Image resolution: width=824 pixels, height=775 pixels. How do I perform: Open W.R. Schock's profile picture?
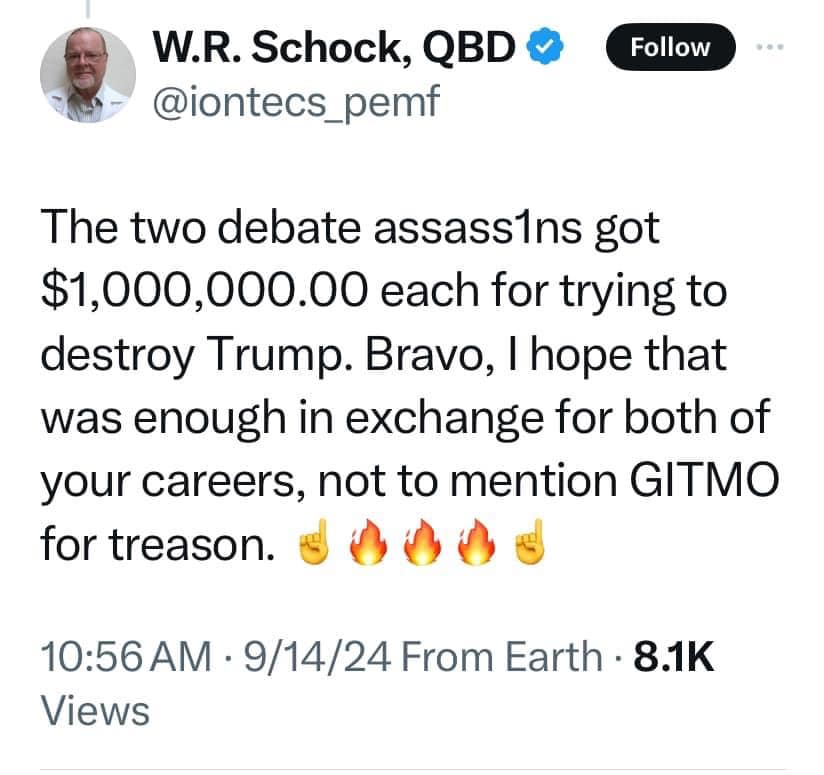86,75
